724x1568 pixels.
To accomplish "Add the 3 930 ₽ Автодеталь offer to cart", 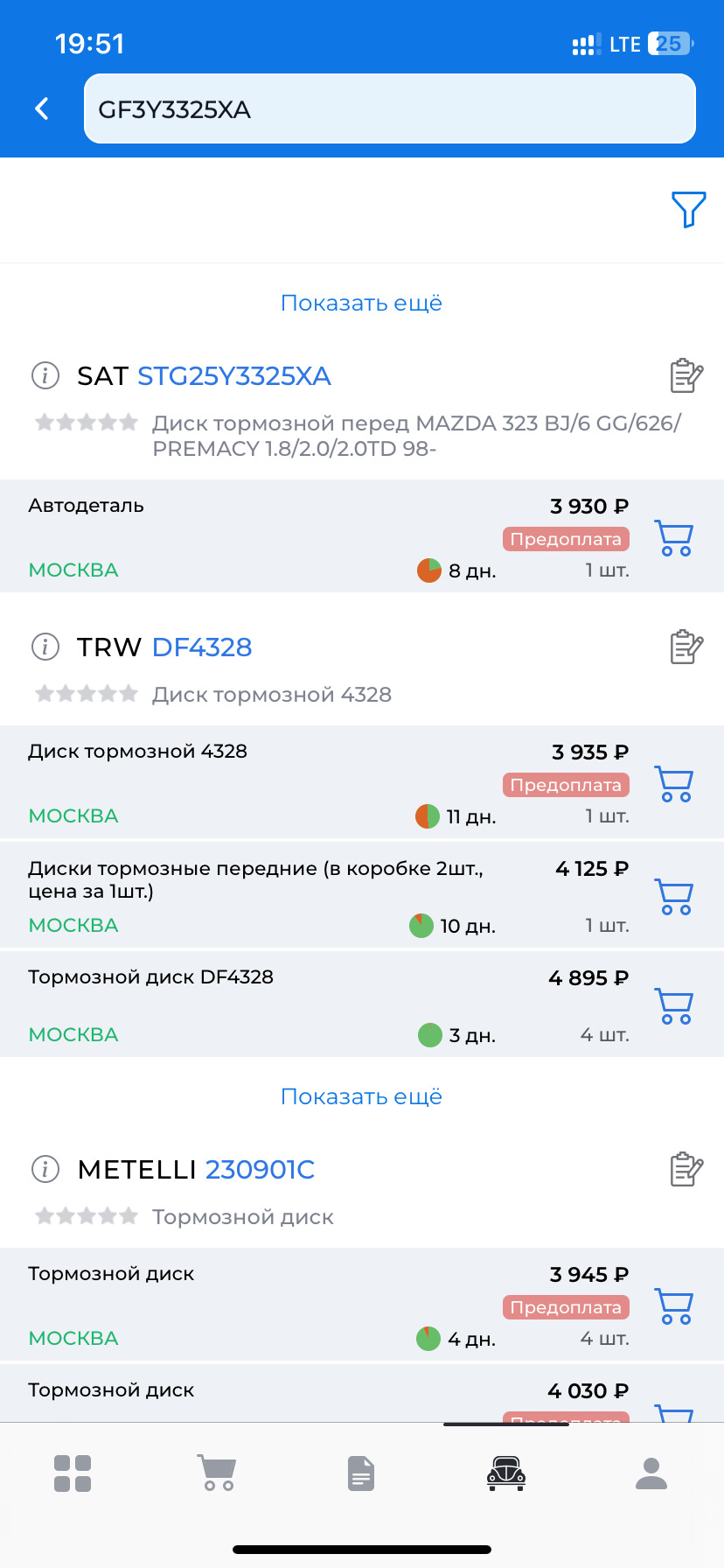I will pyautogui.click(x=674, y=538).
